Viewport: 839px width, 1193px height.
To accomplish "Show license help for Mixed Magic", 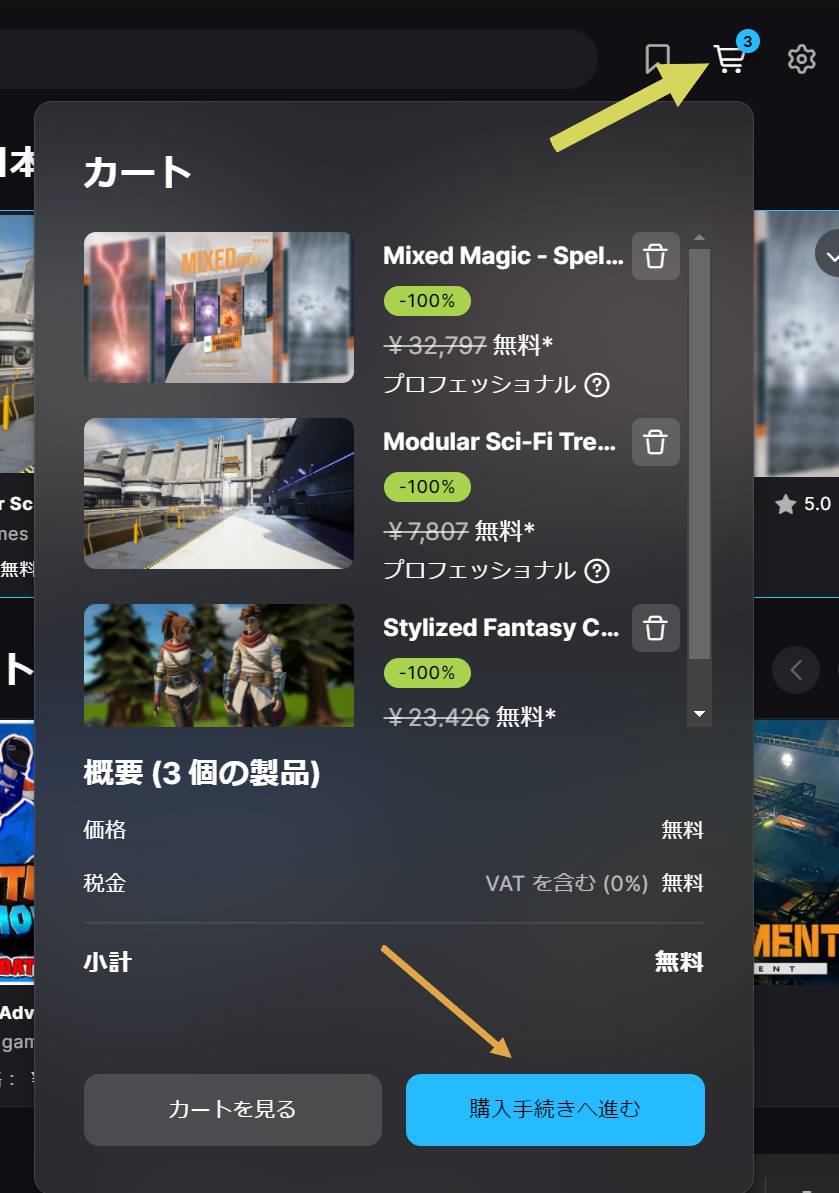I will tap(597, 384).
